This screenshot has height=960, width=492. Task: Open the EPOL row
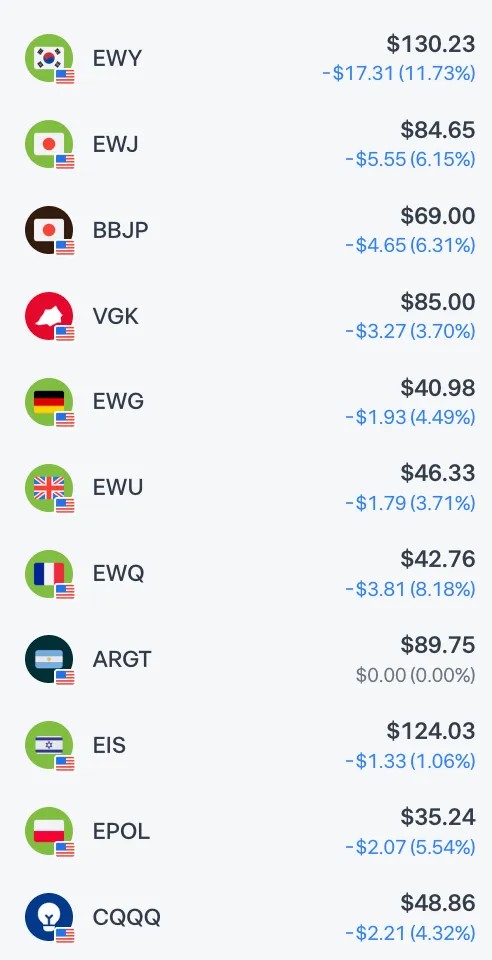[x=246, y=831]
